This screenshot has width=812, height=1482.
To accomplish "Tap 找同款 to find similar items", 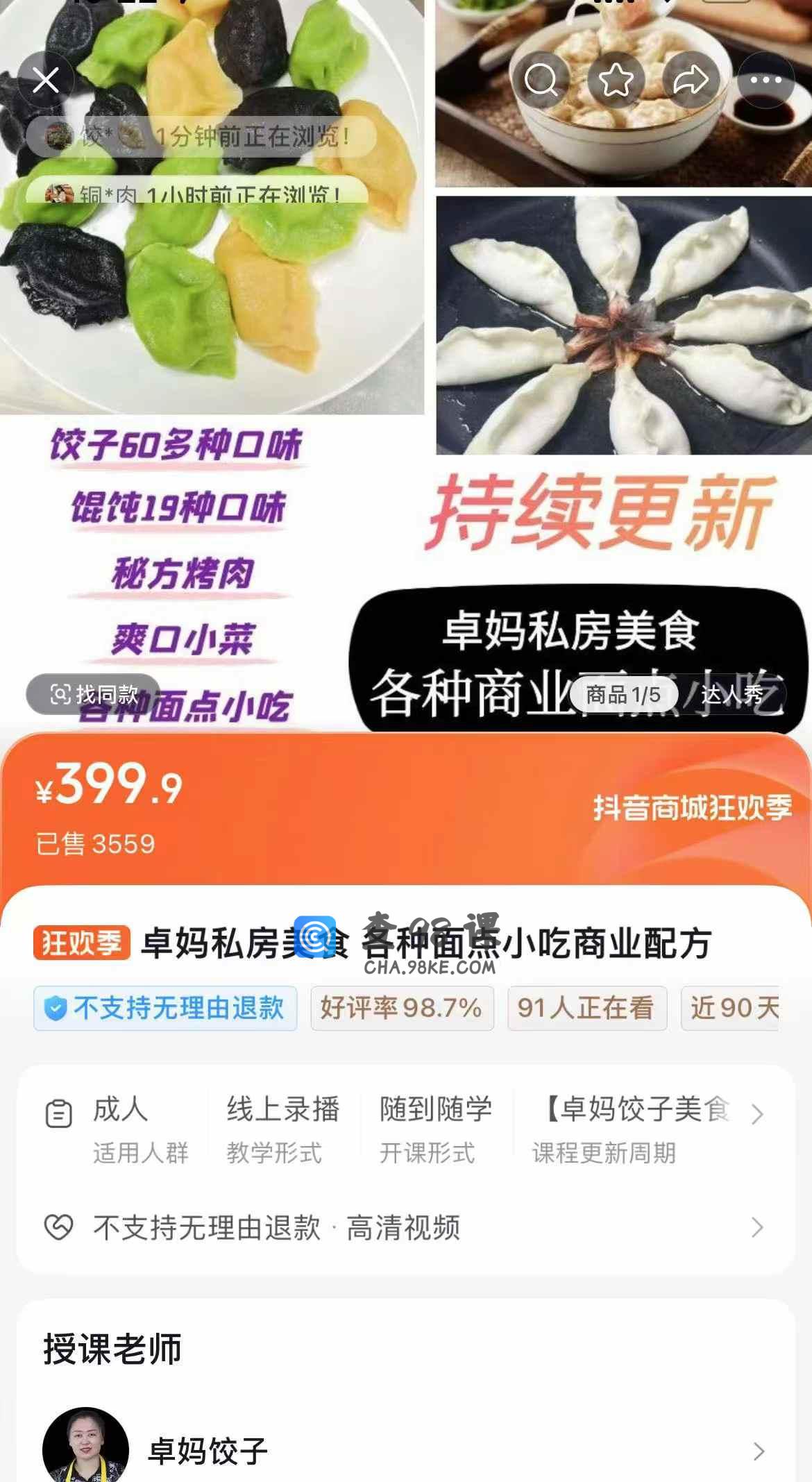I will click(94, 694).
